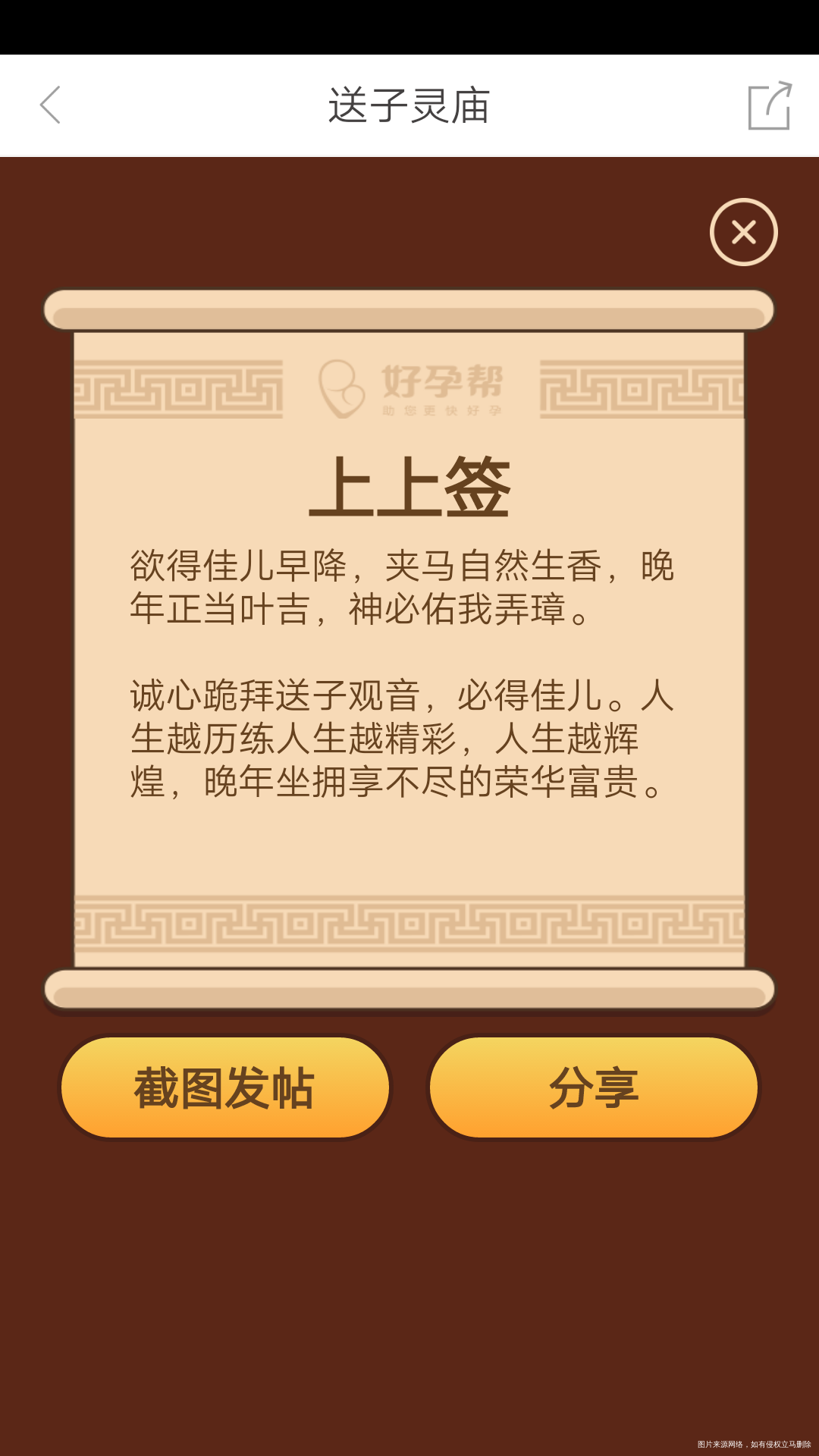Tap the bottom roller bar of the scroll
Viewport: 819px width, 1456px height.
[x=409, y=990]
